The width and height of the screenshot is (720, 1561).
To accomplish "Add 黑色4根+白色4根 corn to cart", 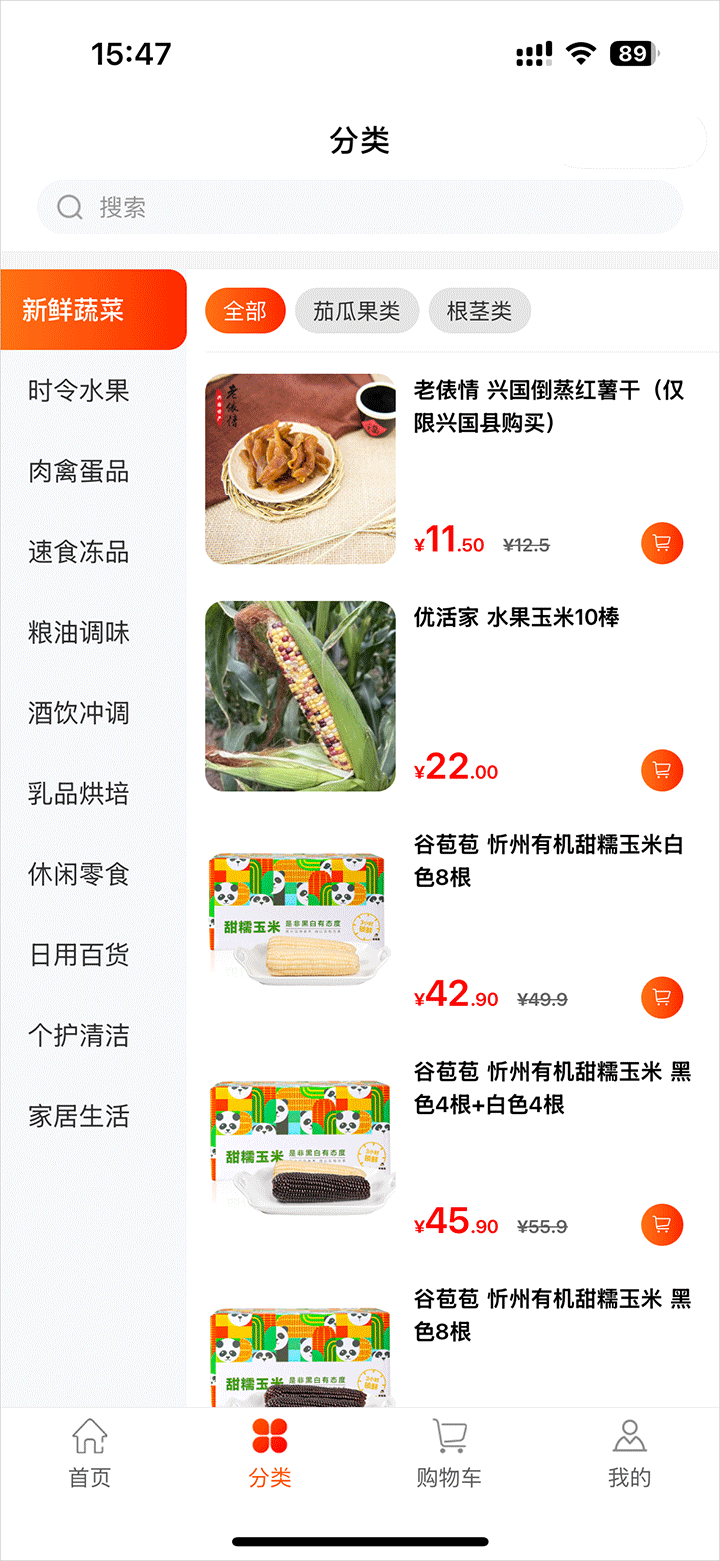I will pos(661,1224).
